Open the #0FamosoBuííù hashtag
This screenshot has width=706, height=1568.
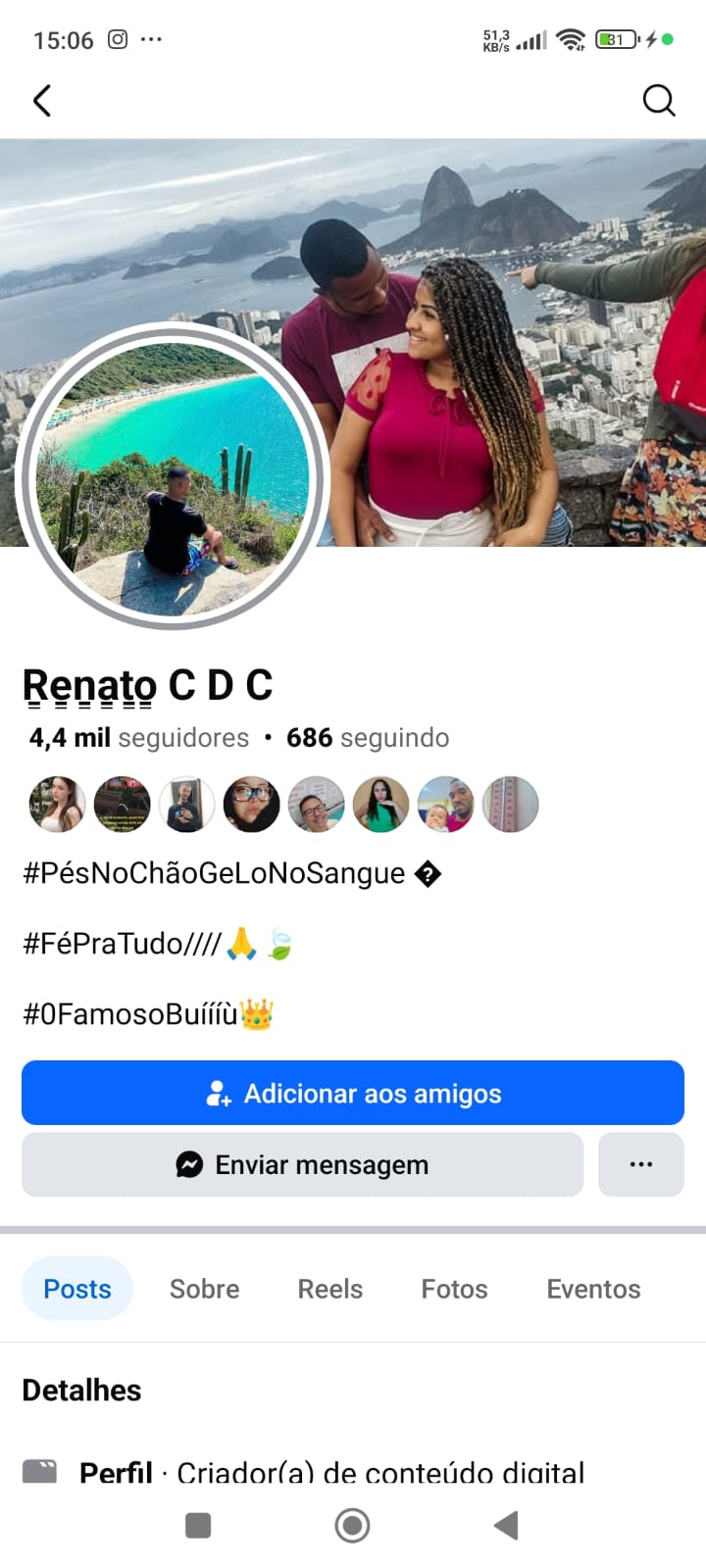[x=129, y=1014]
